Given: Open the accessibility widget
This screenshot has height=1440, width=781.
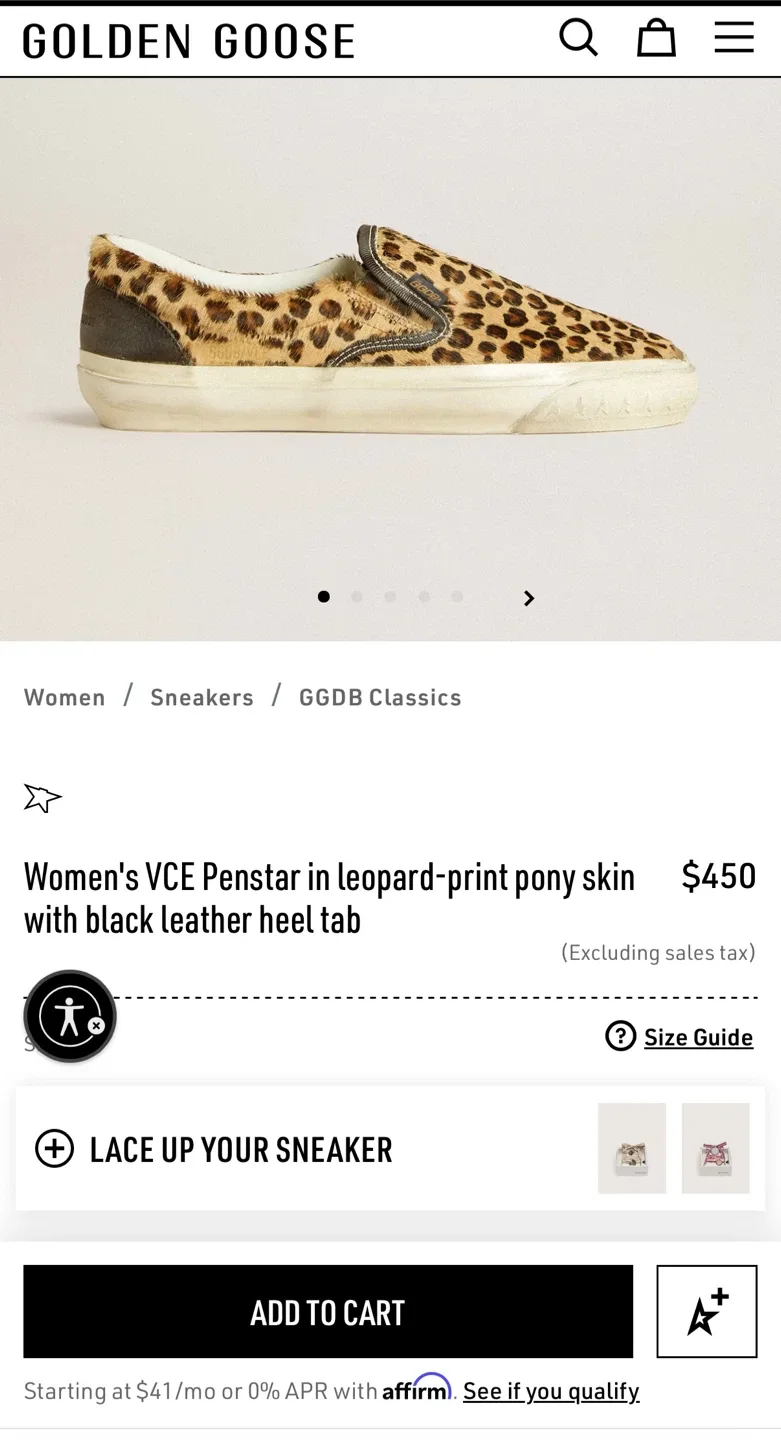Looking at the screenshot, I should pos(70,1016).
